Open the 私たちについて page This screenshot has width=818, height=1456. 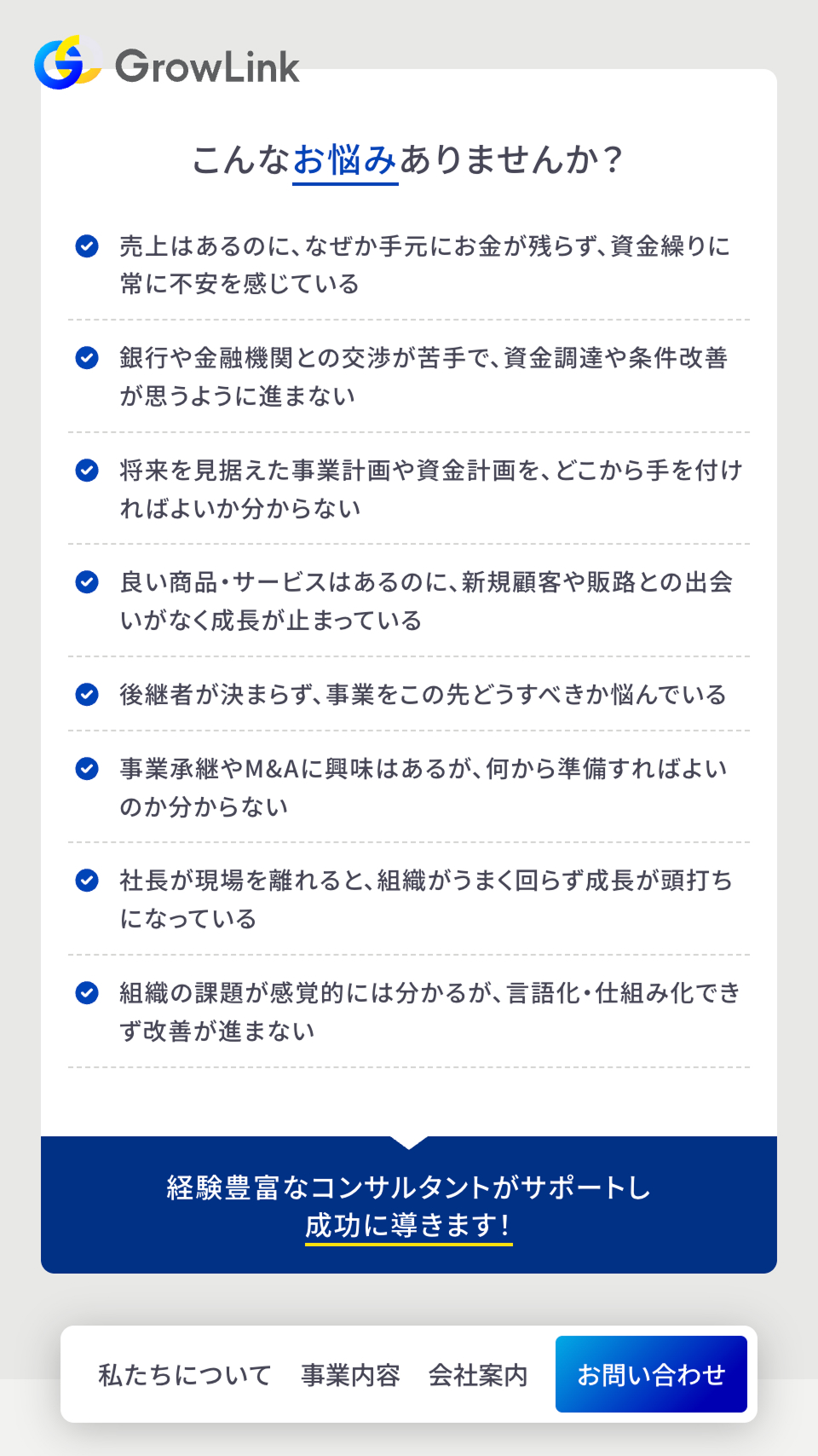pos(184,1375)
